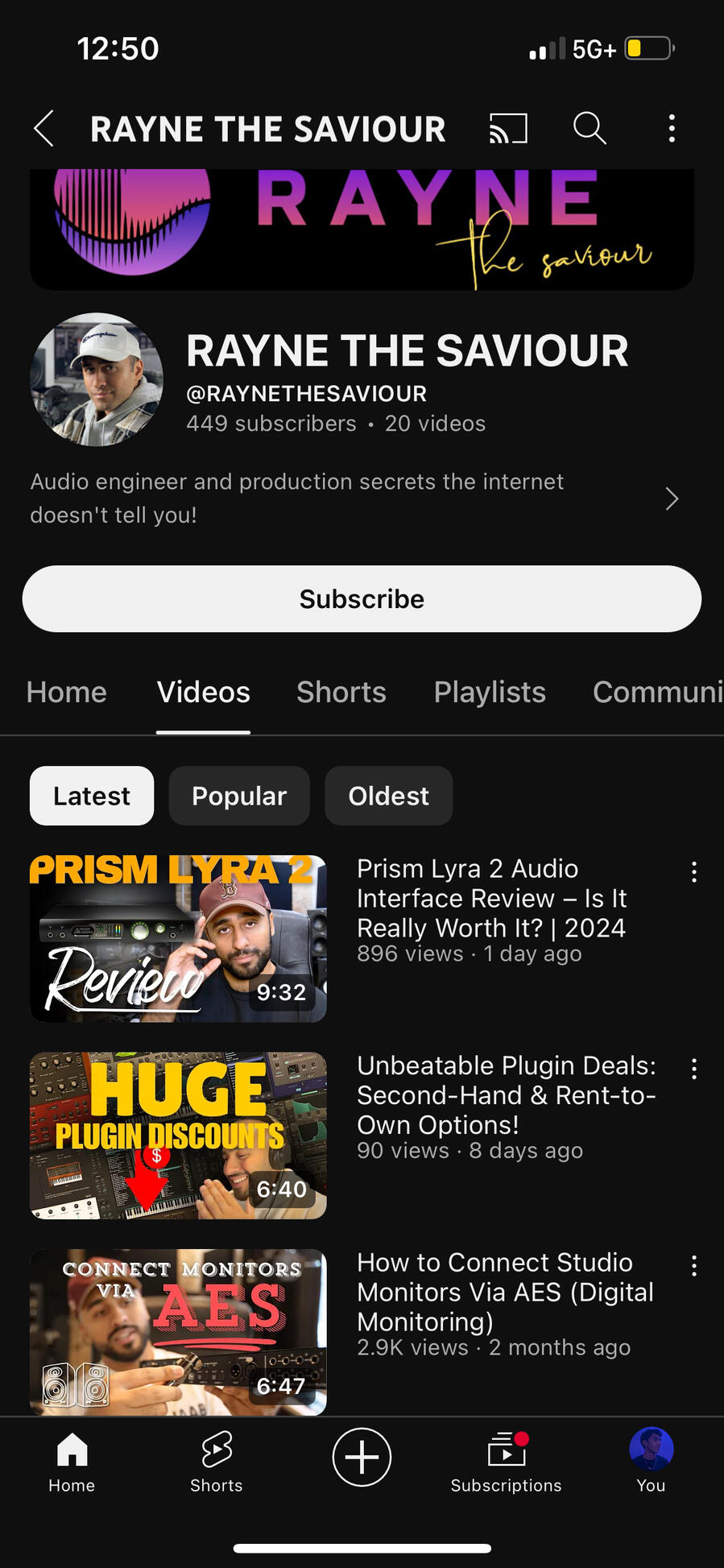Select the Latest sort chip
Image resolution: width=724 pixels, height=1568 pixels.
click(92, 796)
